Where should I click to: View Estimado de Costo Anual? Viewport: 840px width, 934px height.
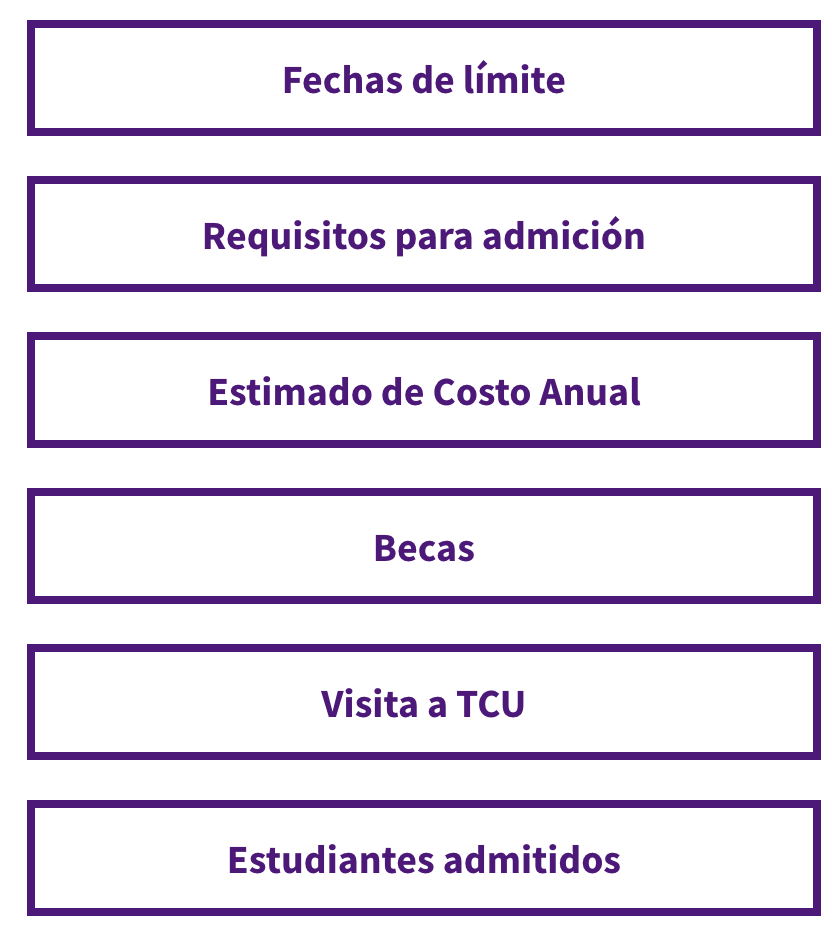pos(424,392)
